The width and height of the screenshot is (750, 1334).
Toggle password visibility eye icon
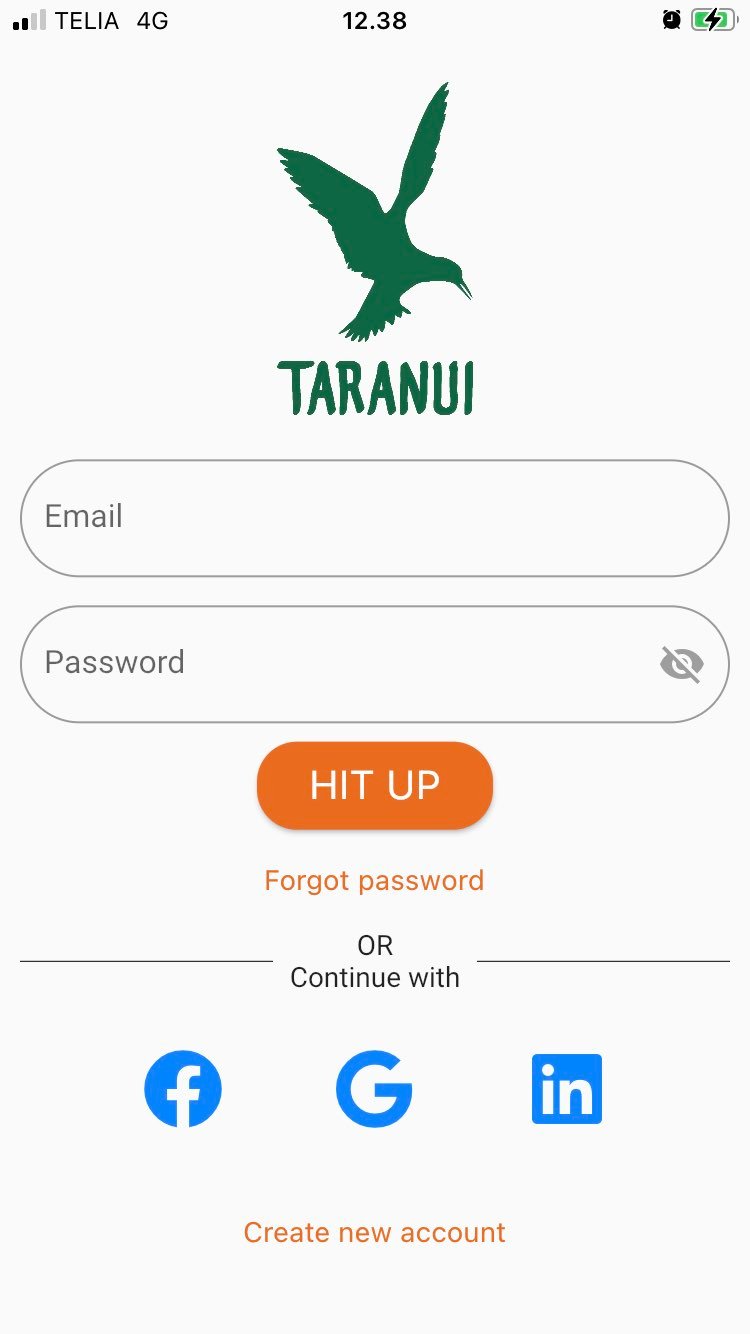tap(682, 664)
